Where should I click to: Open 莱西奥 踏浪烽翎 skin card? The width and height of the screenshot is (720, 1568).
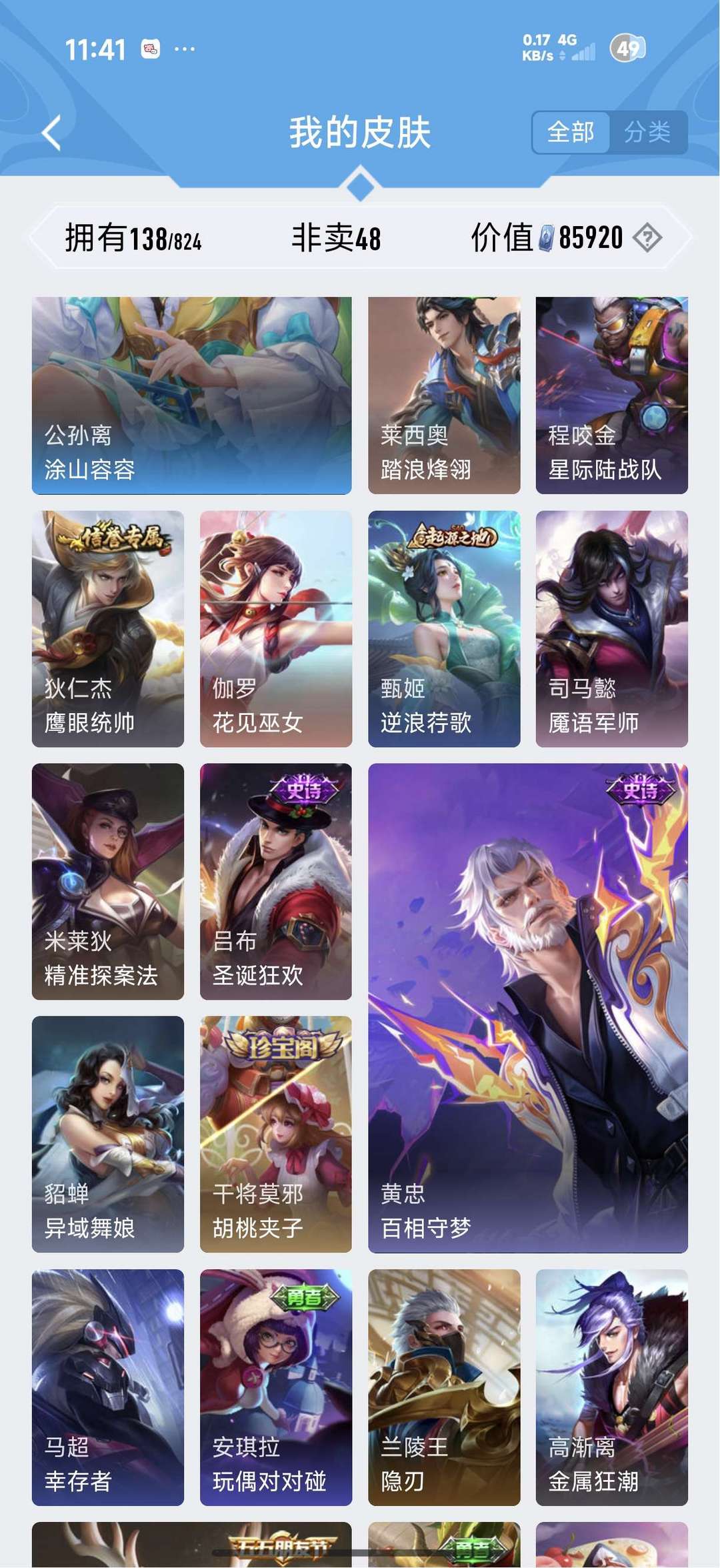point(444,396)
